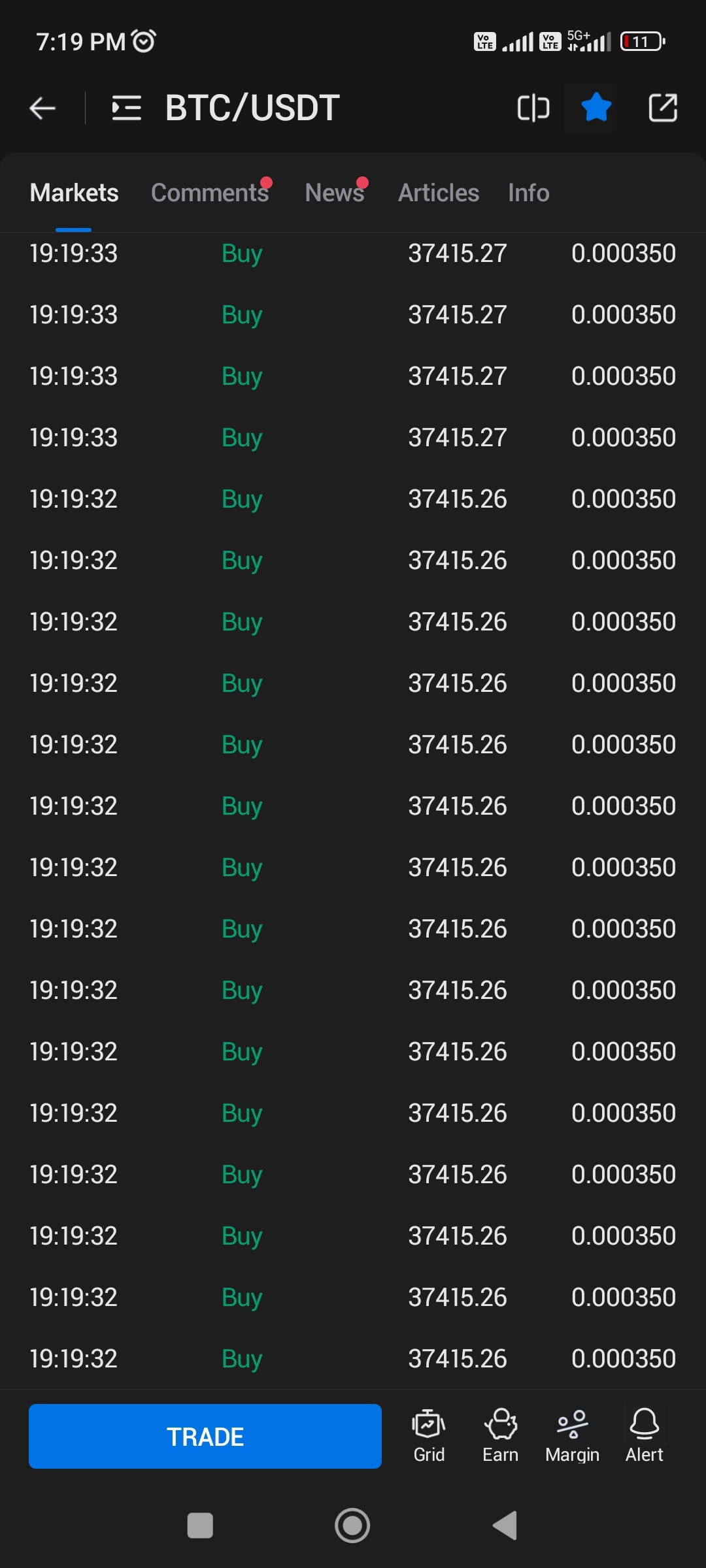
Task: Open the Markets tab
Action: pos(73,192)
